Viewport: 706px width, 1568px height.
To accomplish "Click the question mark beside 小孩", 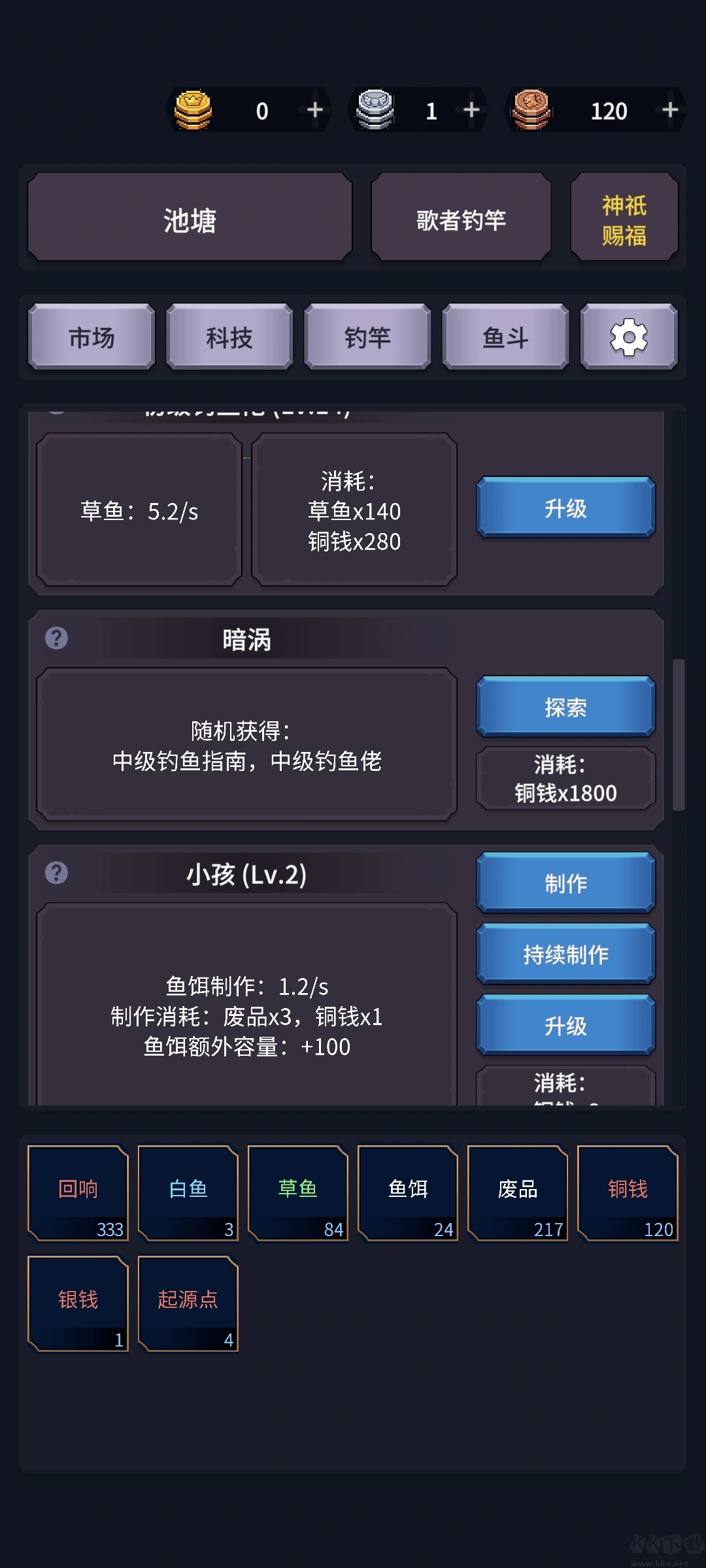I will coord(58,871).
